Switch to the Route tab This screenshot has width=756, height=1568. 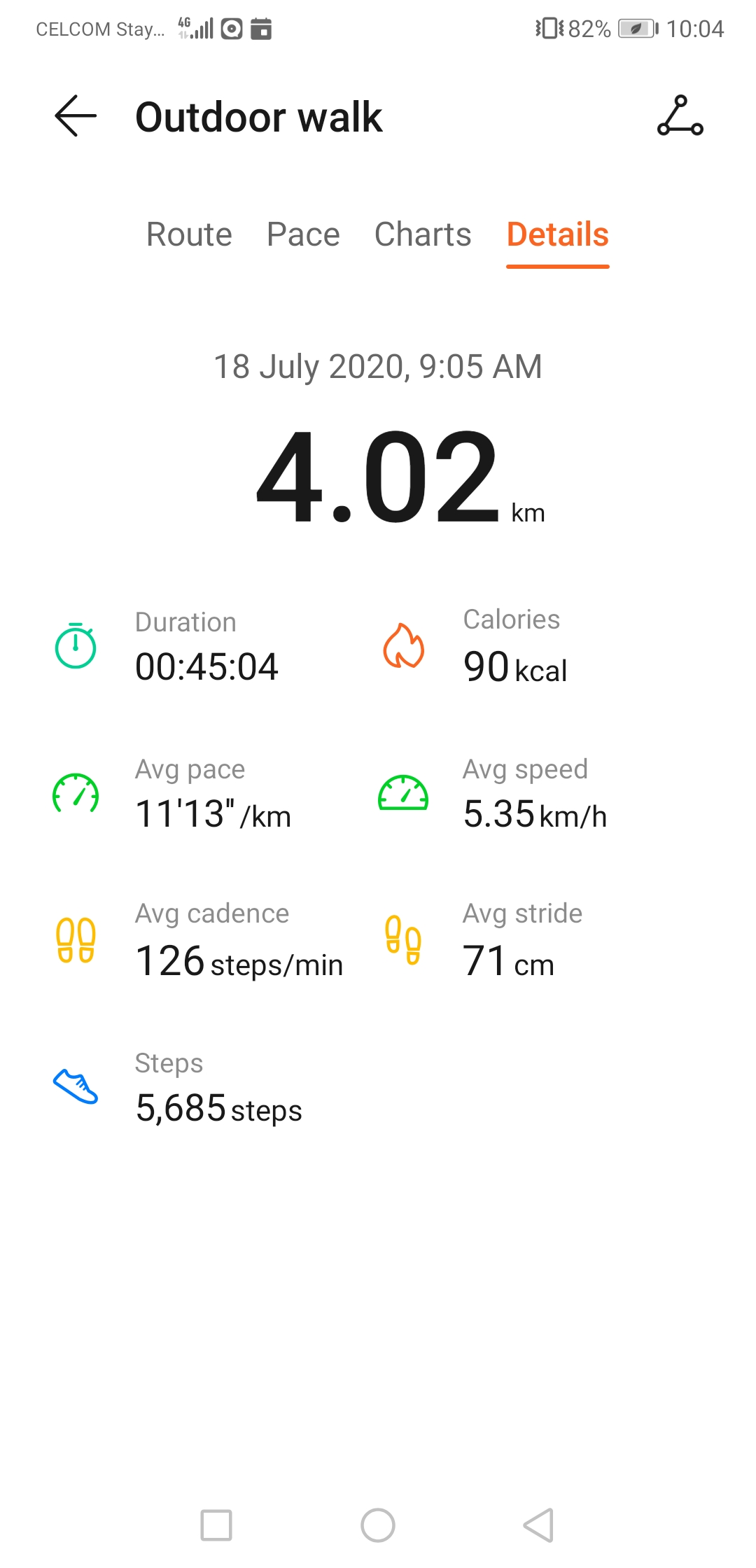click(x=189, y=234)
